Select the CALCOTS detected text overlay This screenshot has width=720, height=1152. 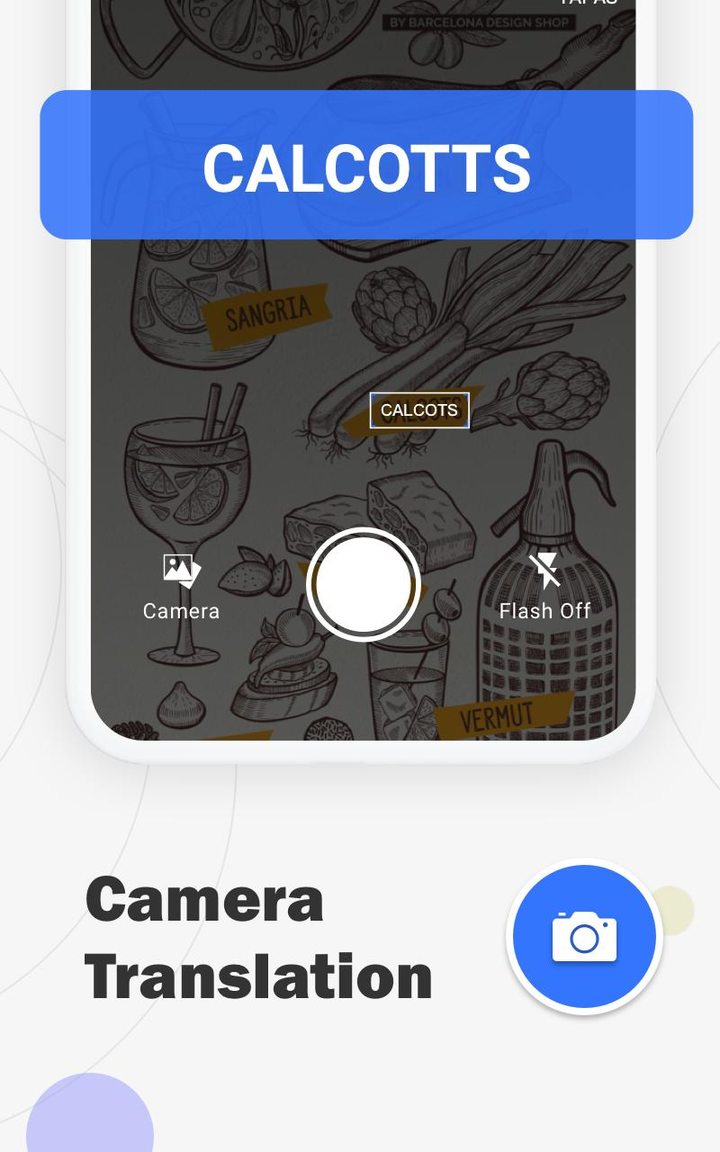point(419,410)
